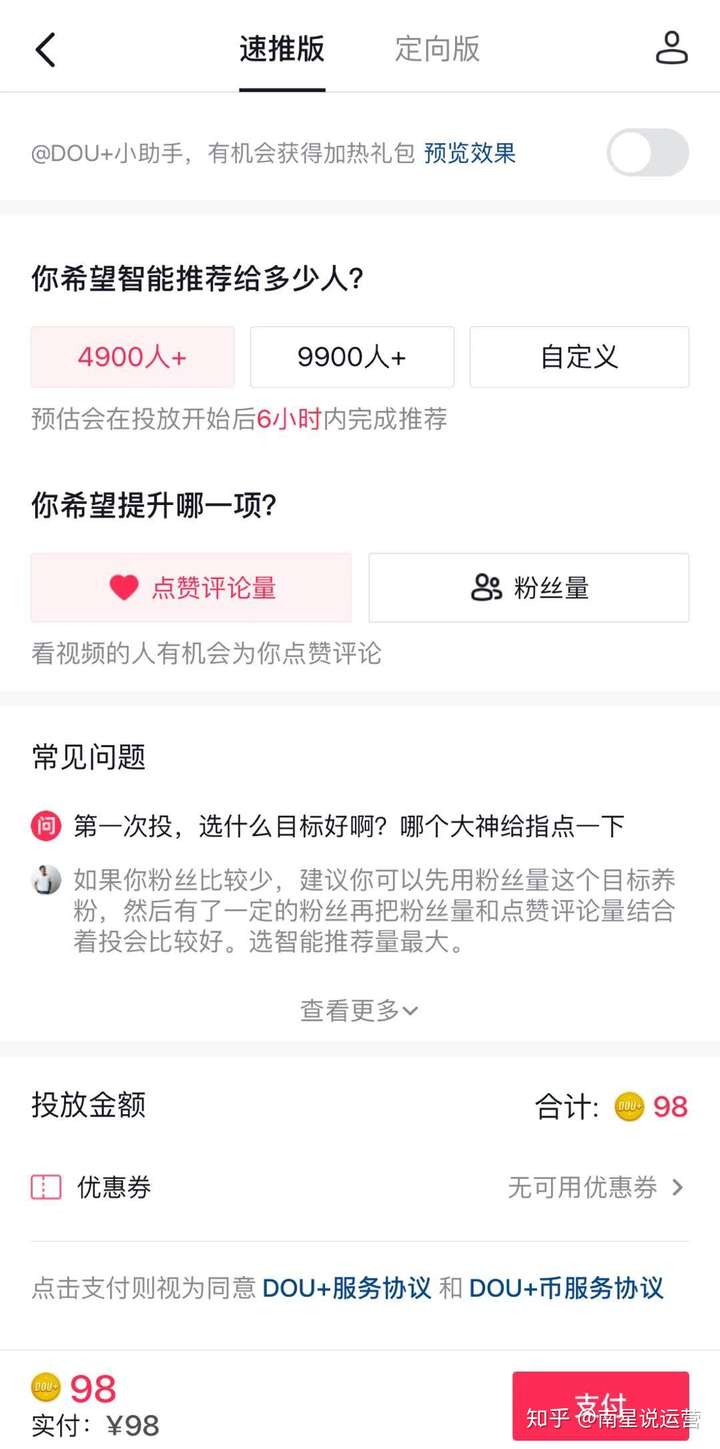Tap the red 支付 button

coord(600,1404)
